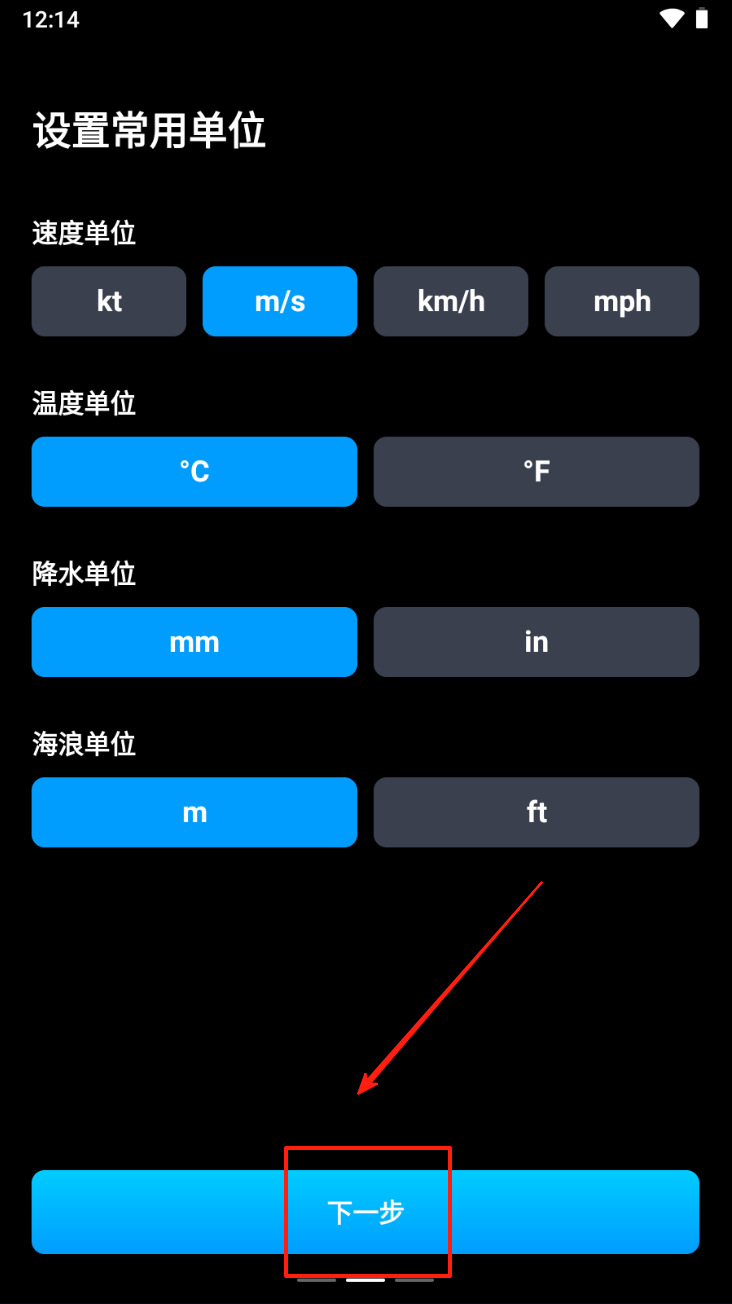Pick mph as speed unit
Screen dimensions: 732x1304
[x=622, y=301]
